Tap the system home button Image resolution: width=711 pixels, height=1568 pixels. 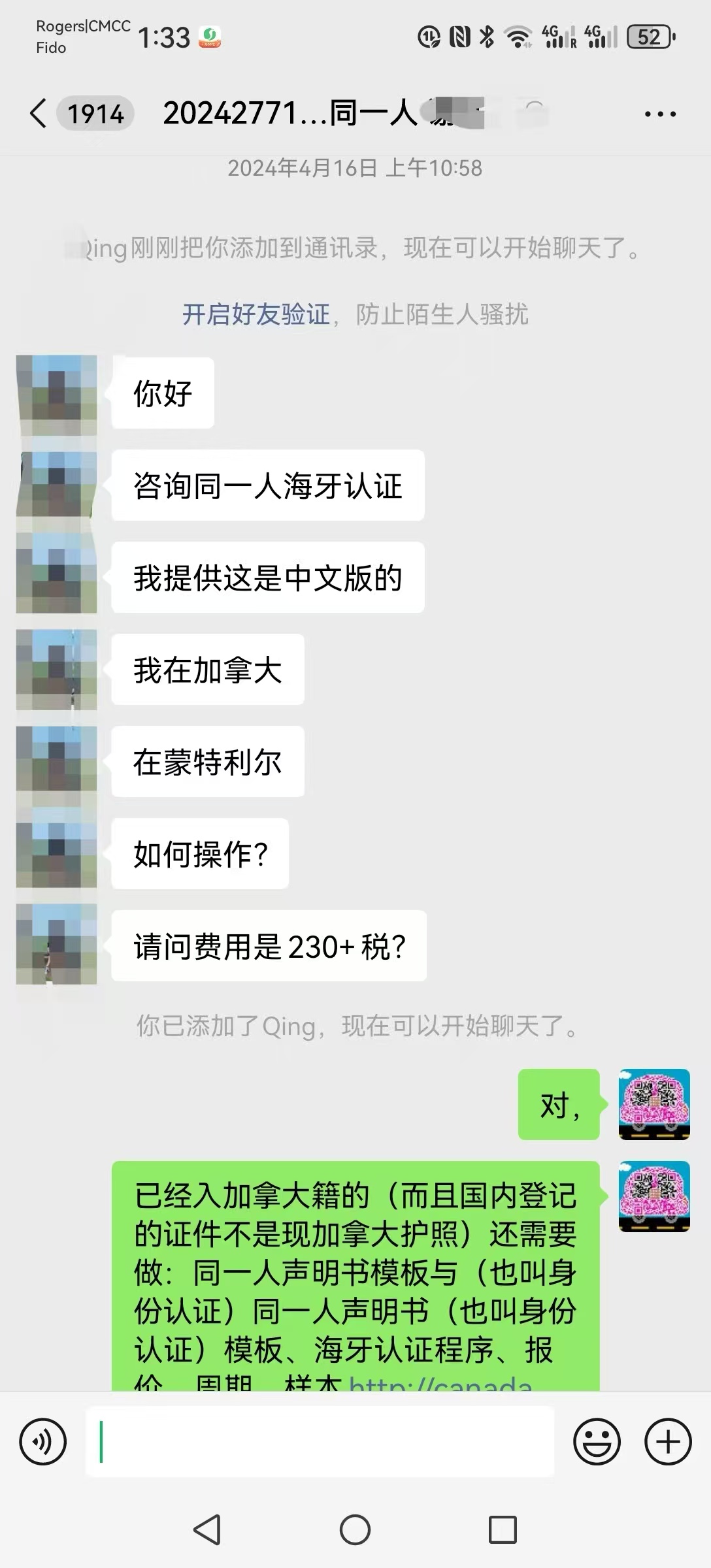pyautogui.click(x=355, y=1529)
